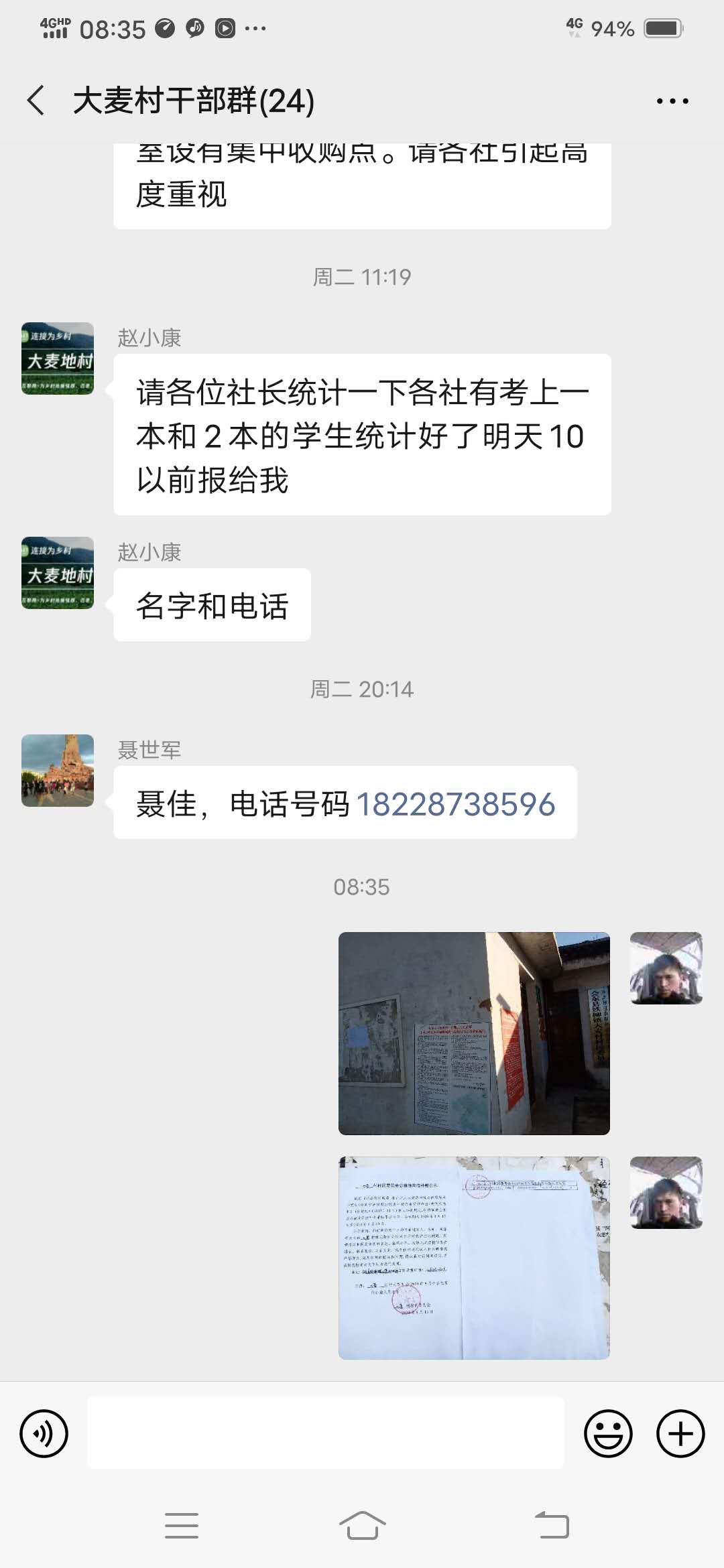The width and height of the screenshot is (724, 1568).
Task: Focus the message text field
Action: click(x=326, y=1434)
